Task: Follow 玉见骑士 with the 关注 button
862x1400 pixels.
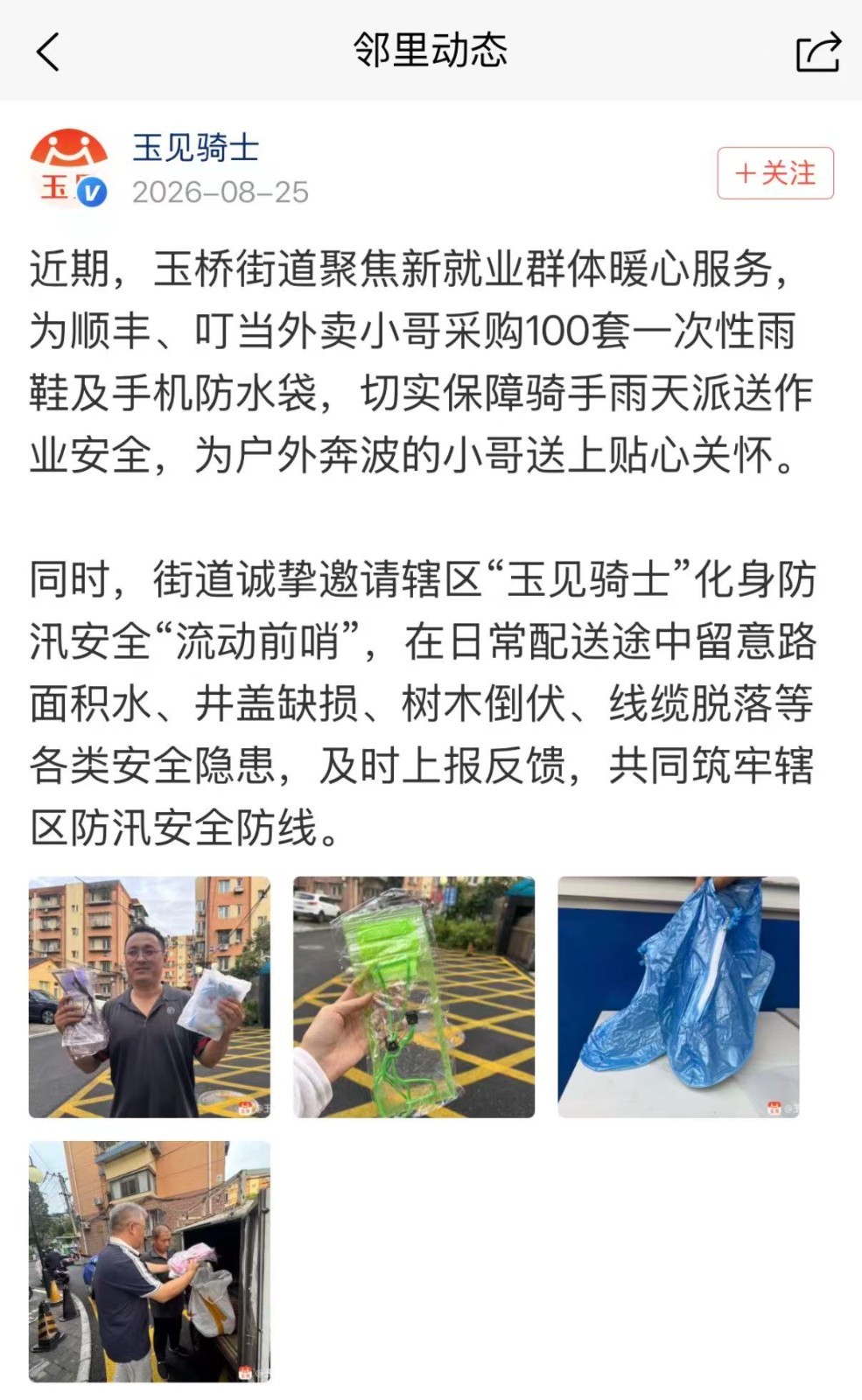Action: (x=775, y=173)
